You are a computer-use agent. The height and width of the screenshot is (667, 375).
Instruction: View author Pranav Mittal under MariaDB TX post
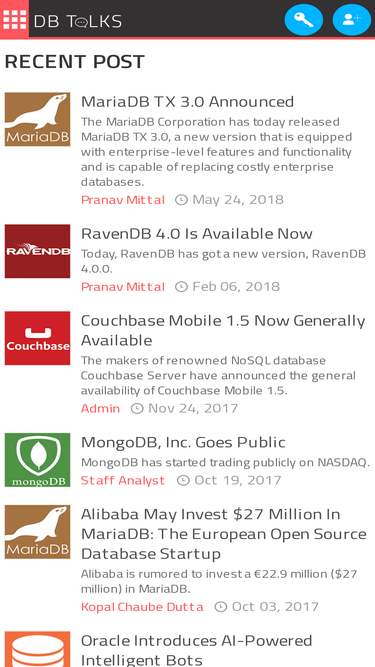122,200
